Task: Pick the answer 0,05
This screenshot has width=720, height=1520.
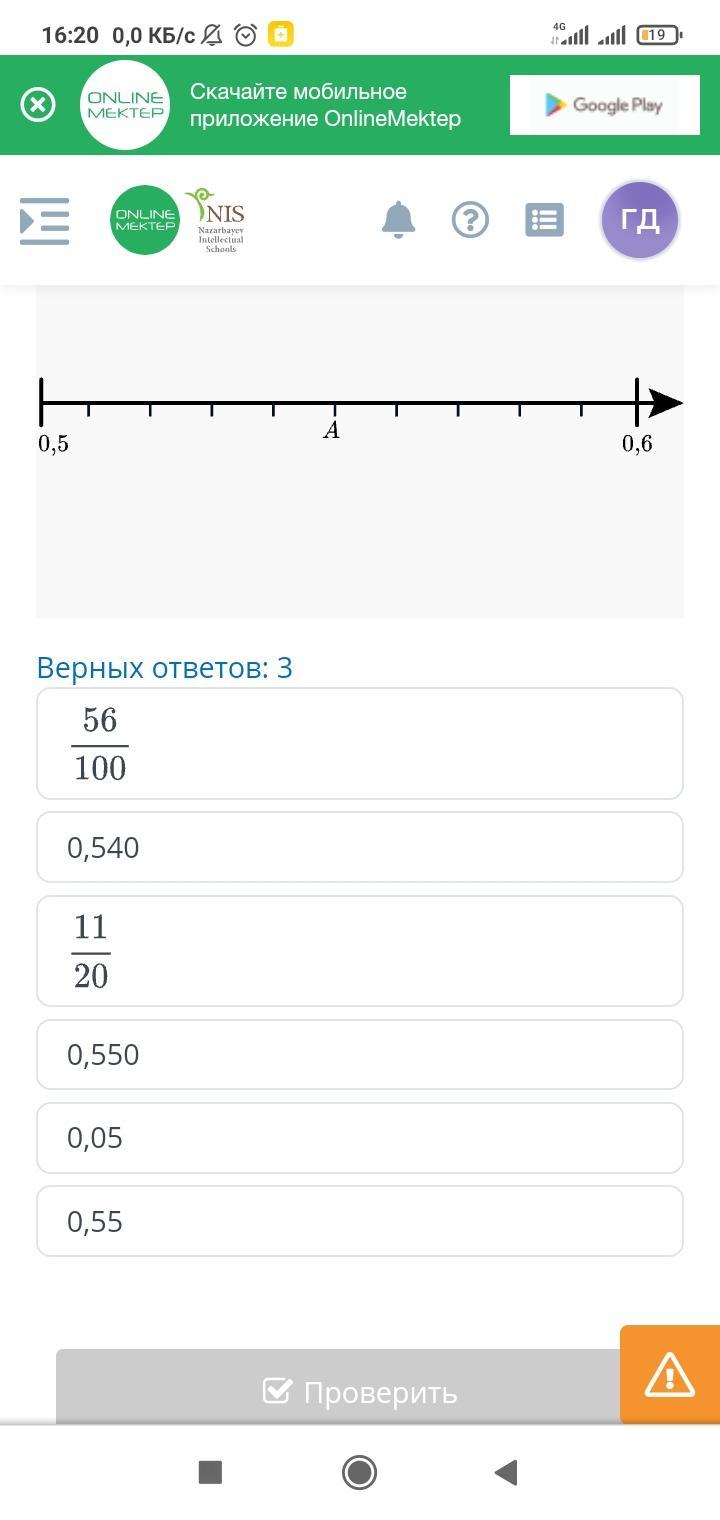Action: coord(360,1138)
